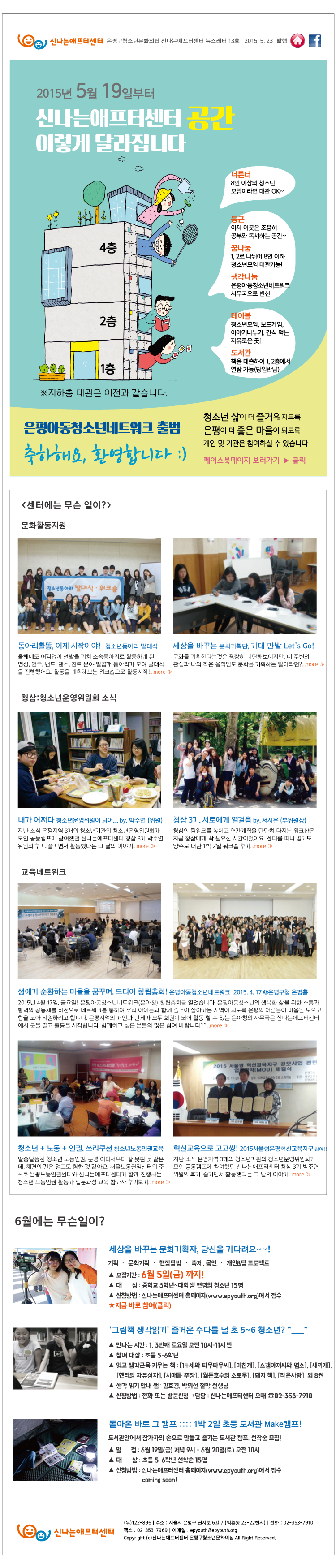The image size is (336, 1568).
Task: Tap 페이스북페이지 보러가기 클릭 link
Action: 254,460
